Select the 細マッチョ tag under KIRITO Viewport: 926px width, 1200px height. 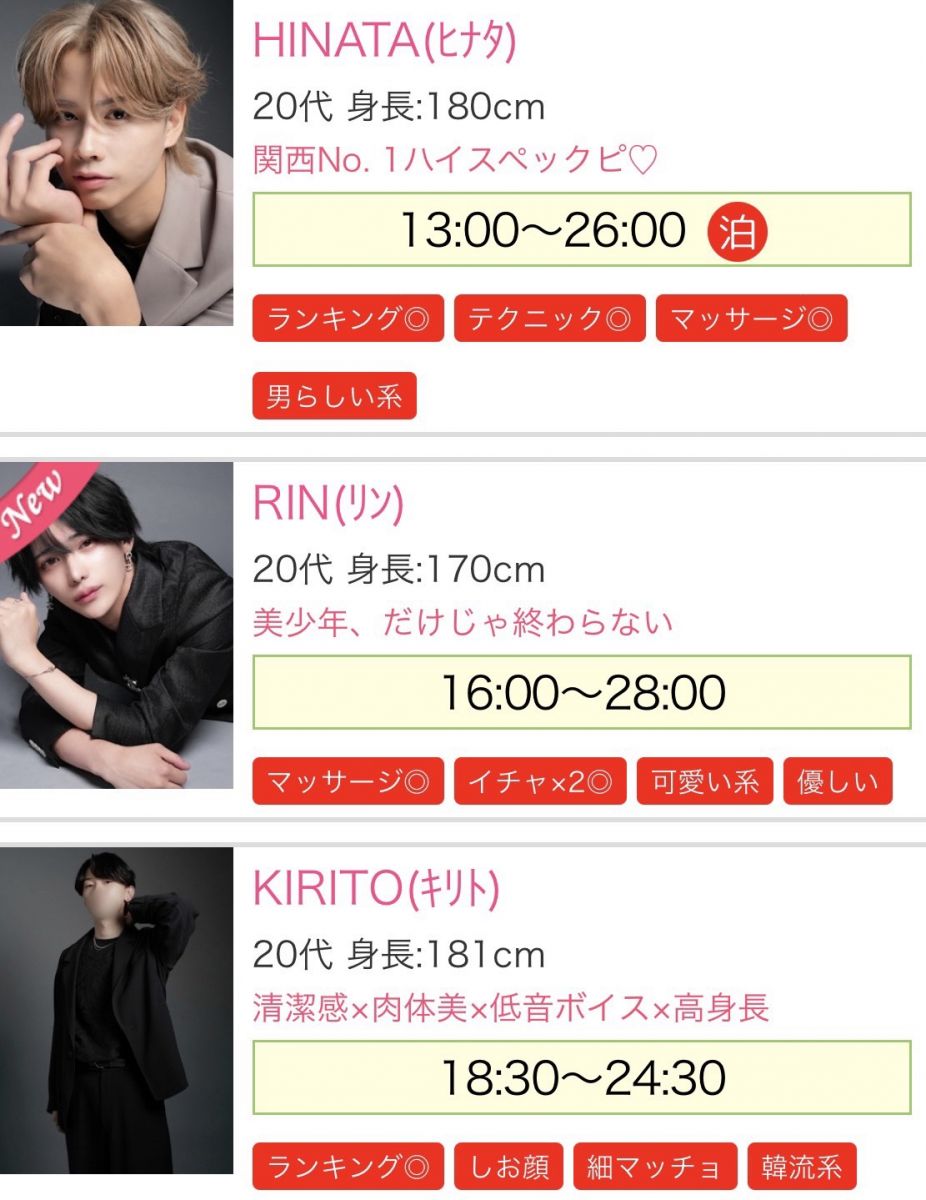click(x=654, y=1166)
